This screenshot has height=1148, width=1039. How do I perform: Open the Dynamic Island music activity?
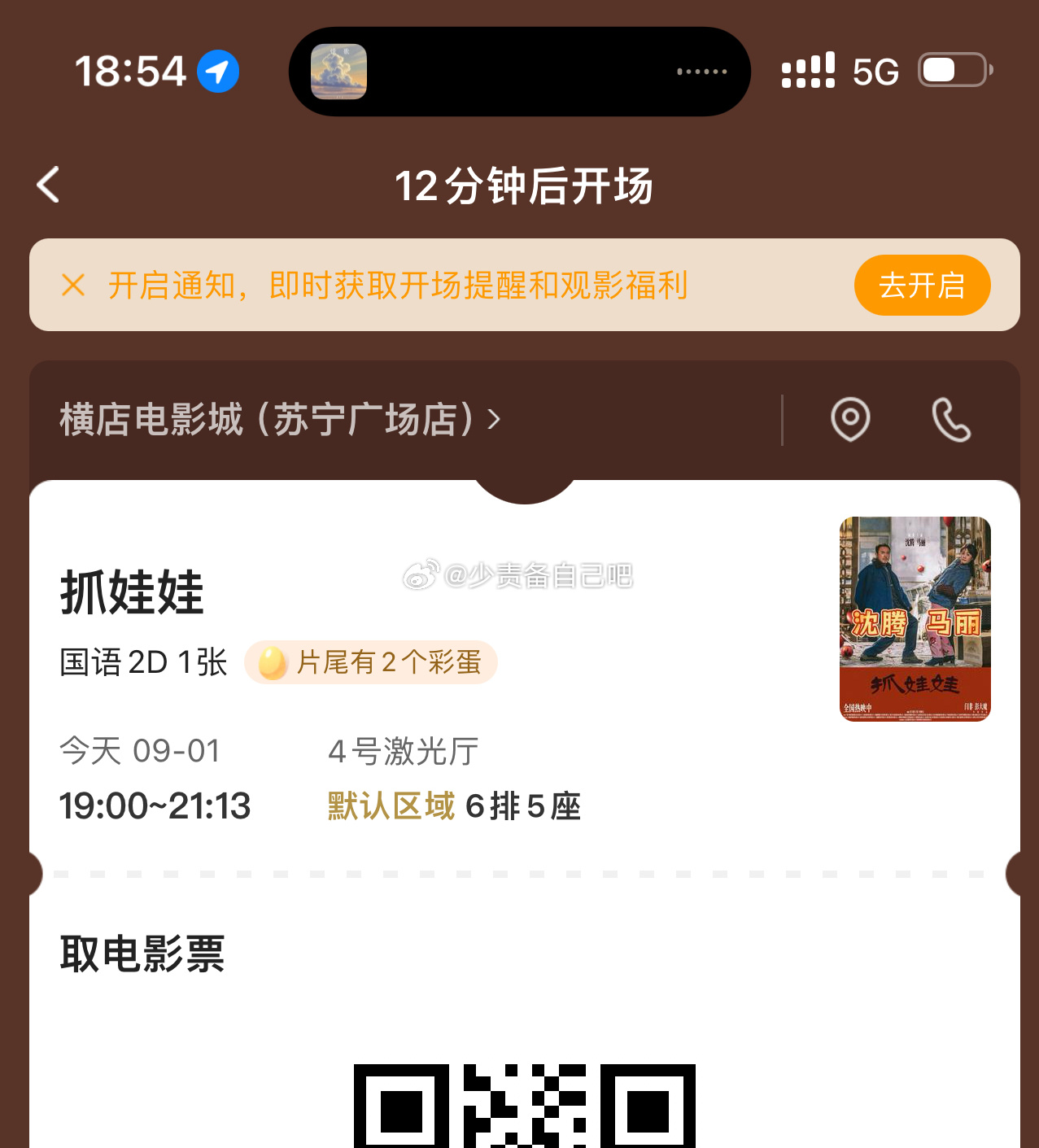pyautogui.click(x=519, y=72)
